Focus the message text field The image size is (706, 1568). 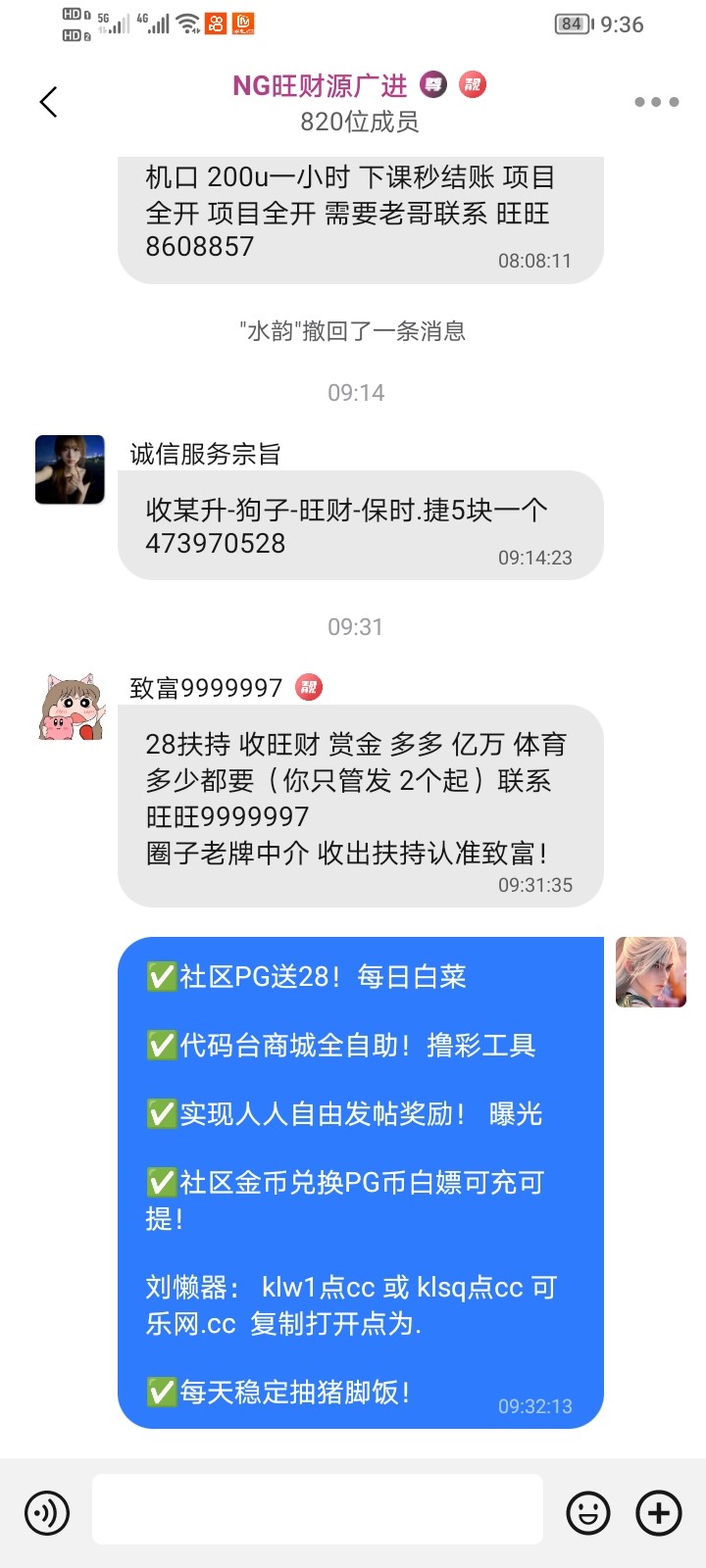pos(317,1509)
